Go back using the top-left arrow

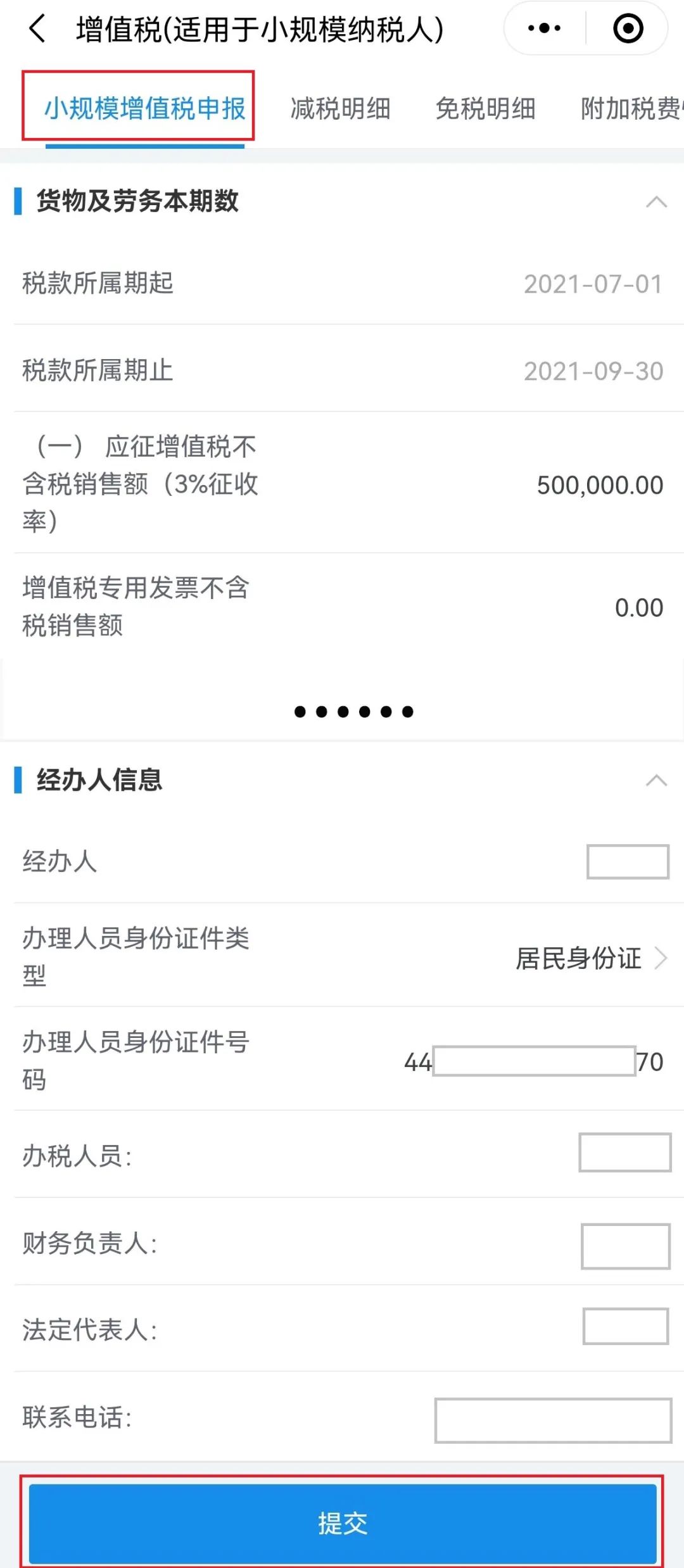pos(38,29)
